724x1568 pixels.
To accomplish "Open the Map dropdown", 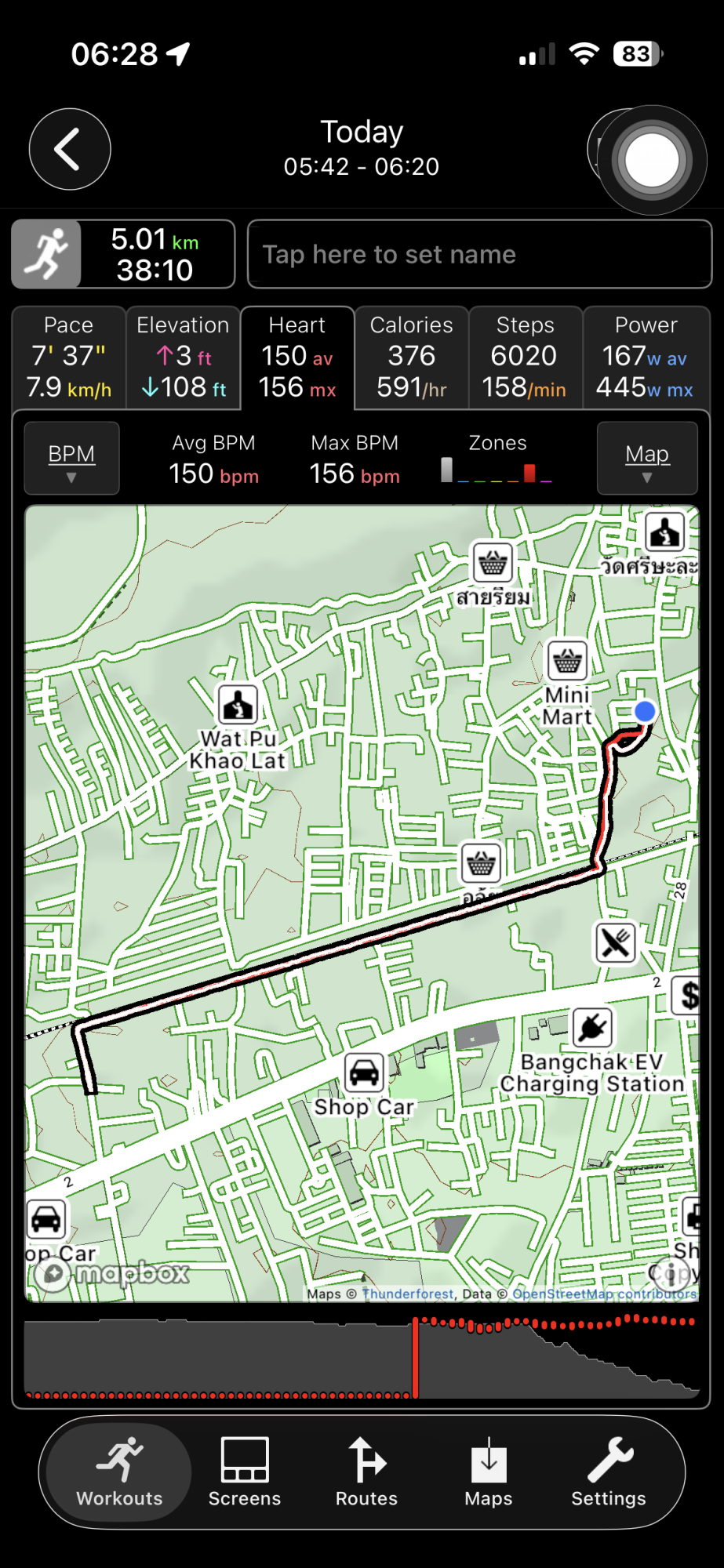I will [647, 459].
